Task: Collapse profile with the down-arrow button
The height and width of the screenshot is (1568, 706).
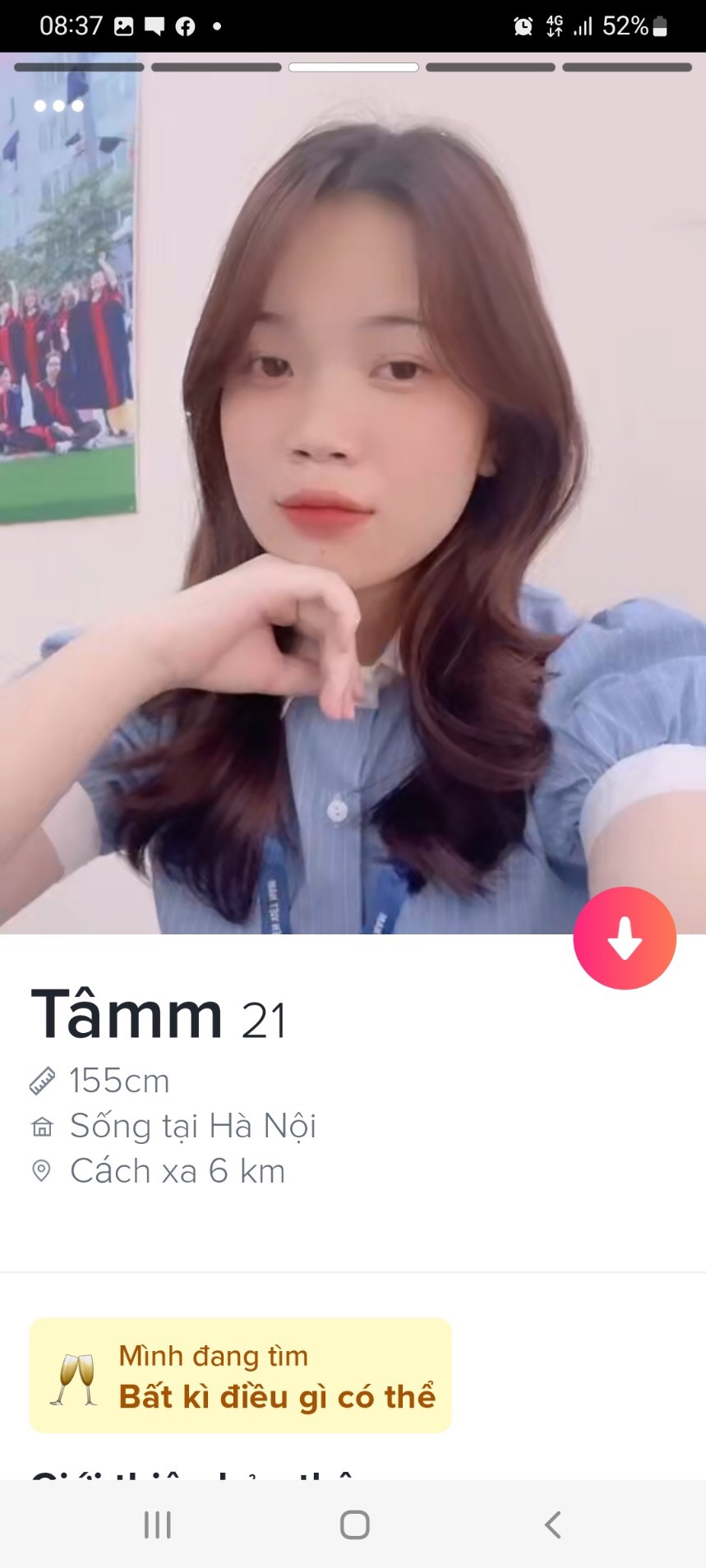Action: pyautogui.click(x=625, y=938)
